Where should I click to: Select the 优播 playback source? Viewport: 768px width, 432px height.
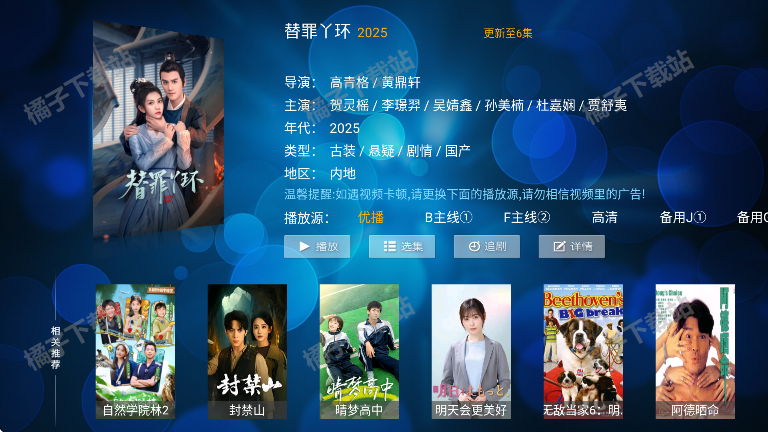(x=371, y=217)
